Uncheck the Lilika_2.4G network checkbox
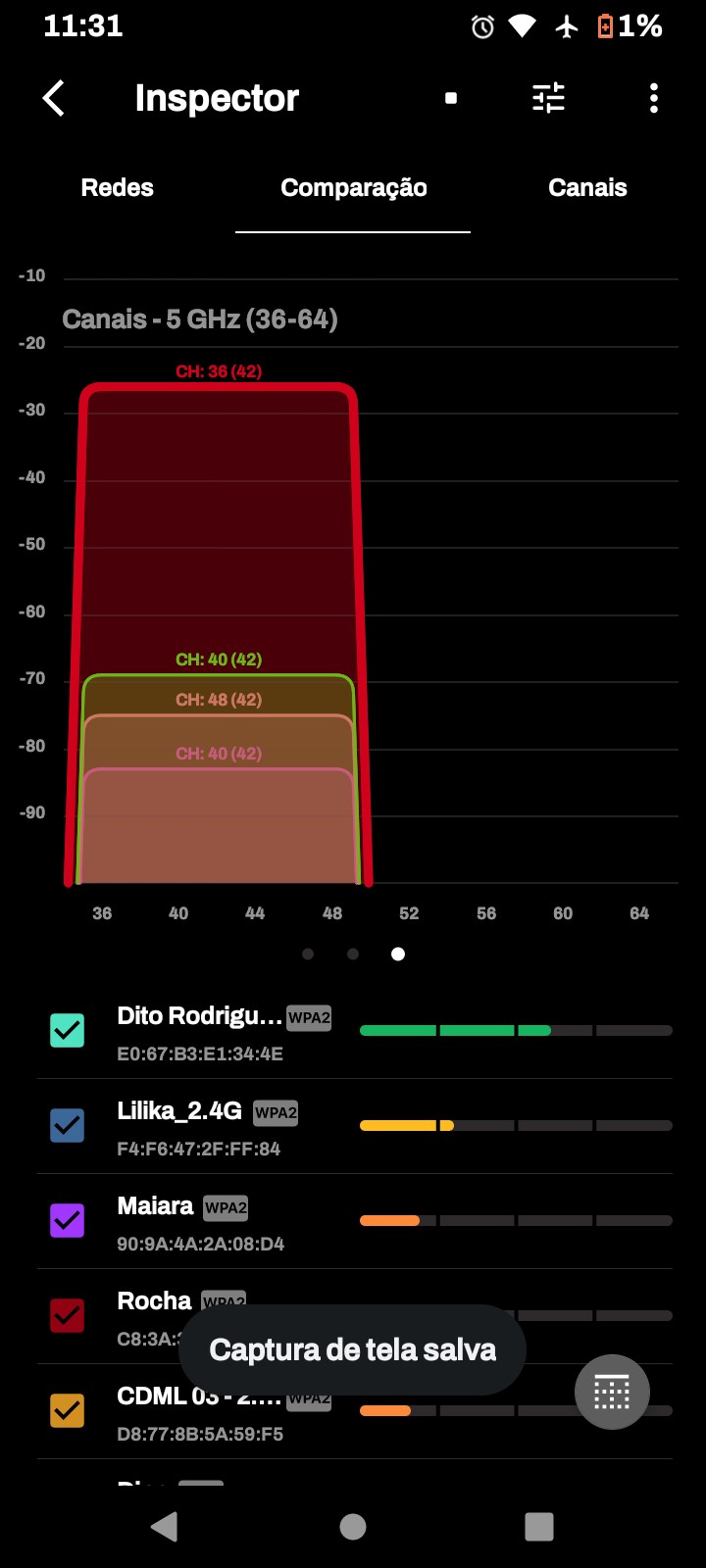Screen dimensions: 706x1568 [68, 1125]
